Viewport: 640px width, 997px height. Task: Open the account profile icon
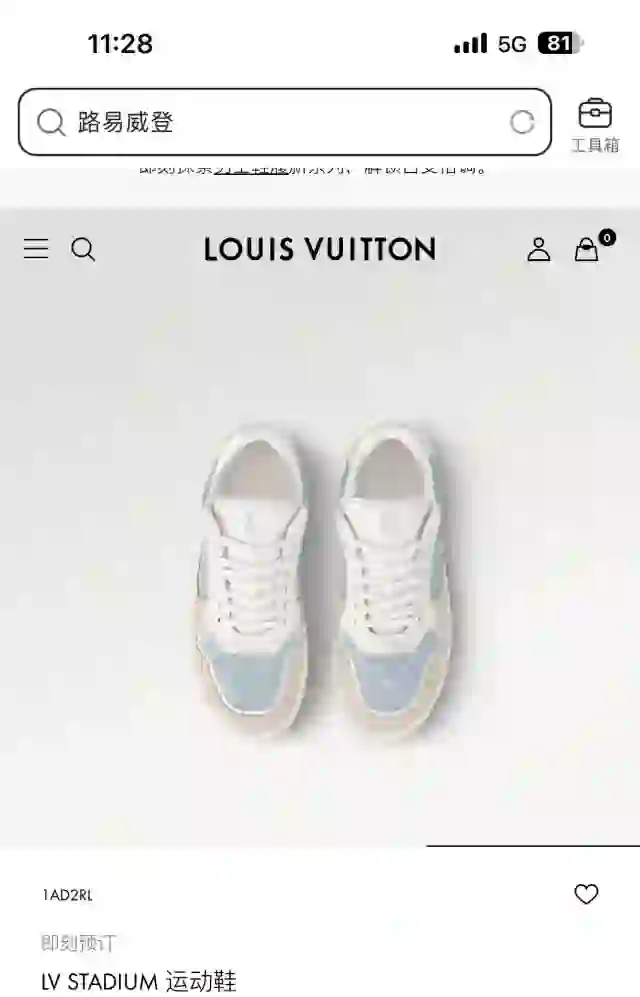(539, 249)
